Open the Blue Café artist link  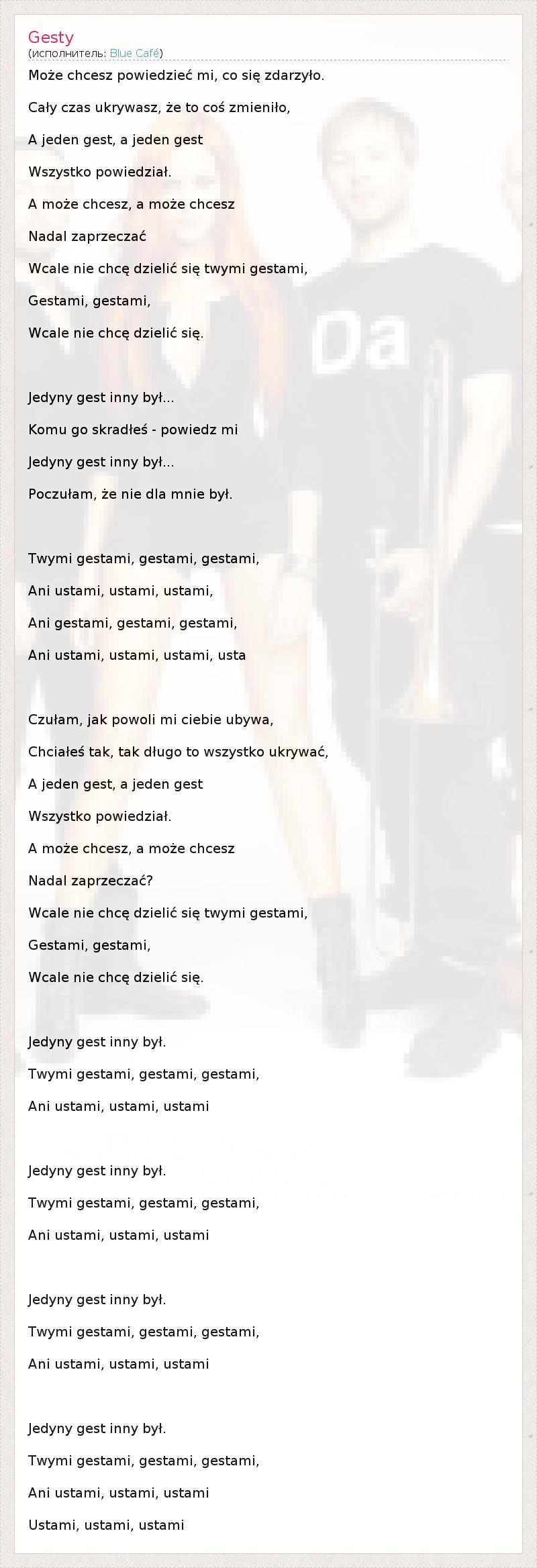[x=134, y=53]
